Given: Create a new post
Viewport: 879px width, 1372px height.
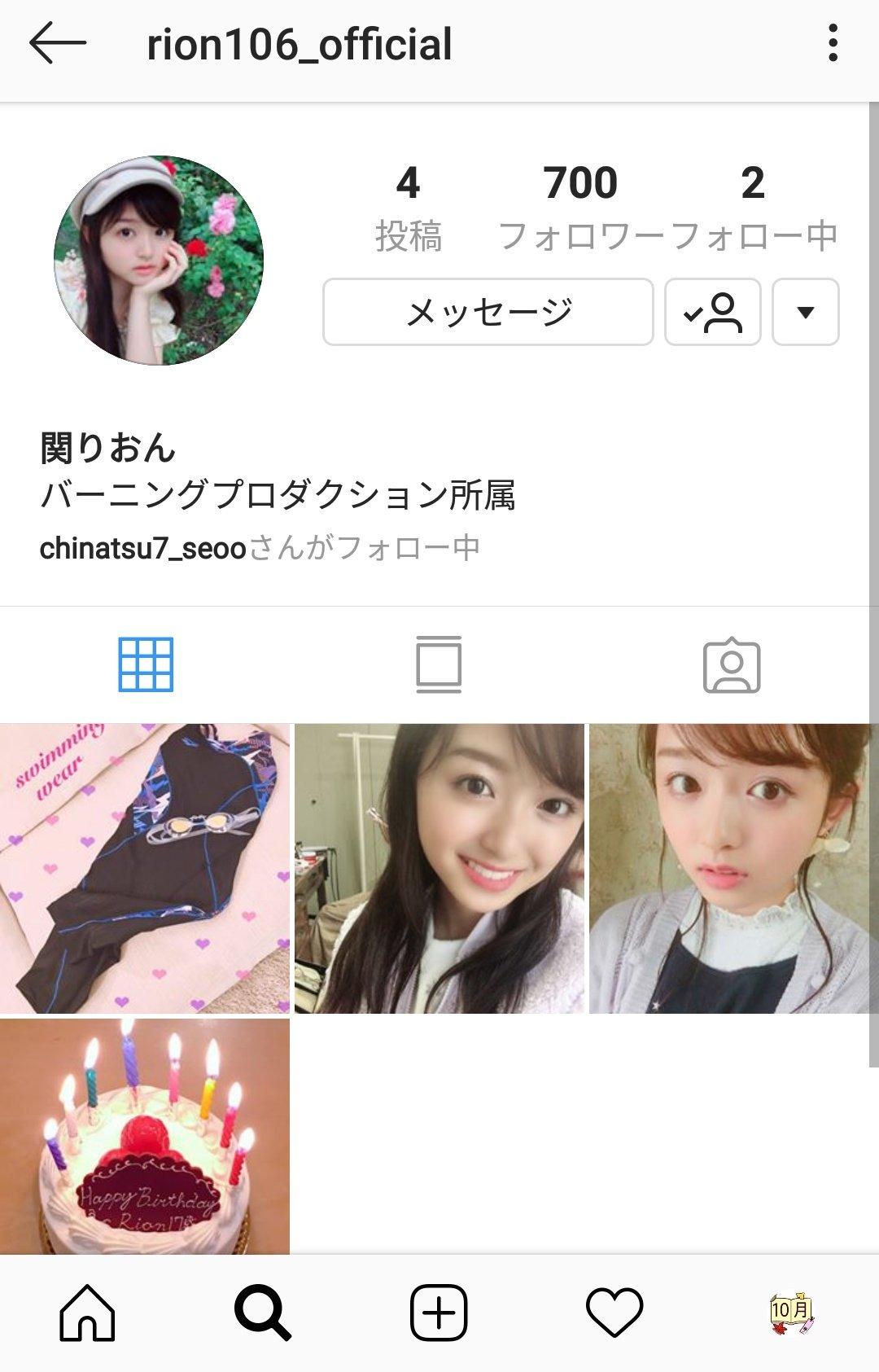Looking at the screenshot, I should tap(439, 1313).
